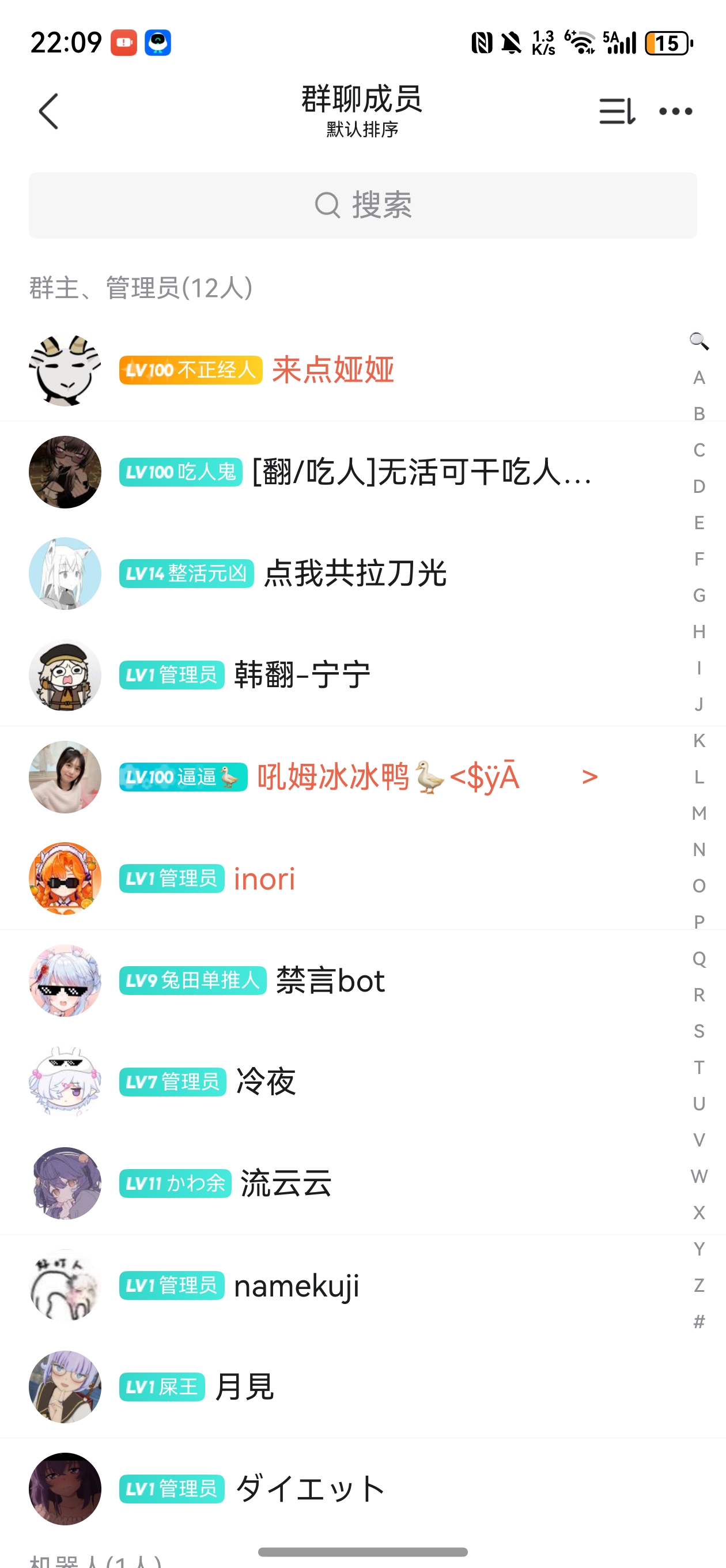Open member 来点娅娅's profile
Screen dimensions: 726x1568
[332, 370]
